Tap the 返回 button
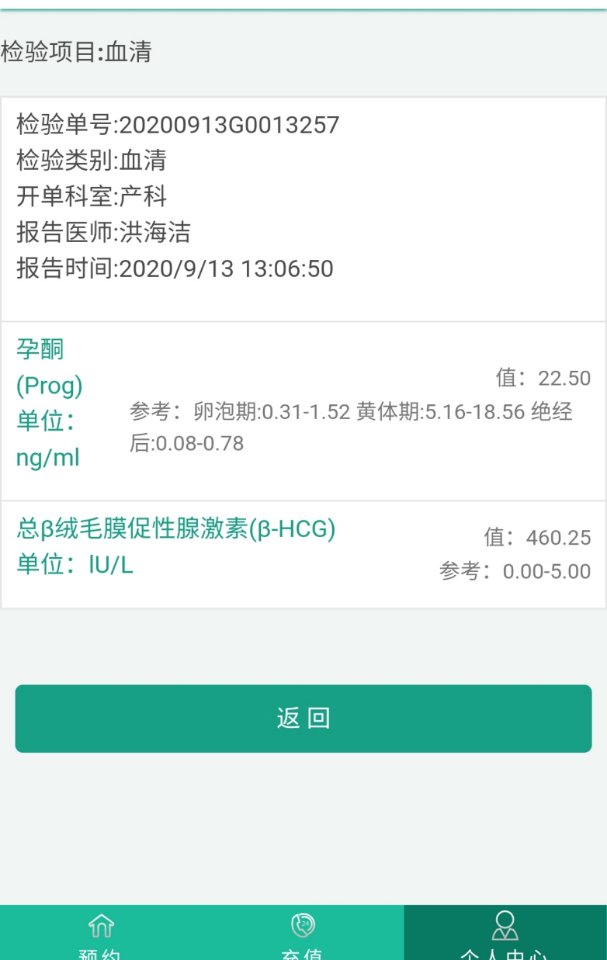607x960 pixels. [x=303, y=718]
